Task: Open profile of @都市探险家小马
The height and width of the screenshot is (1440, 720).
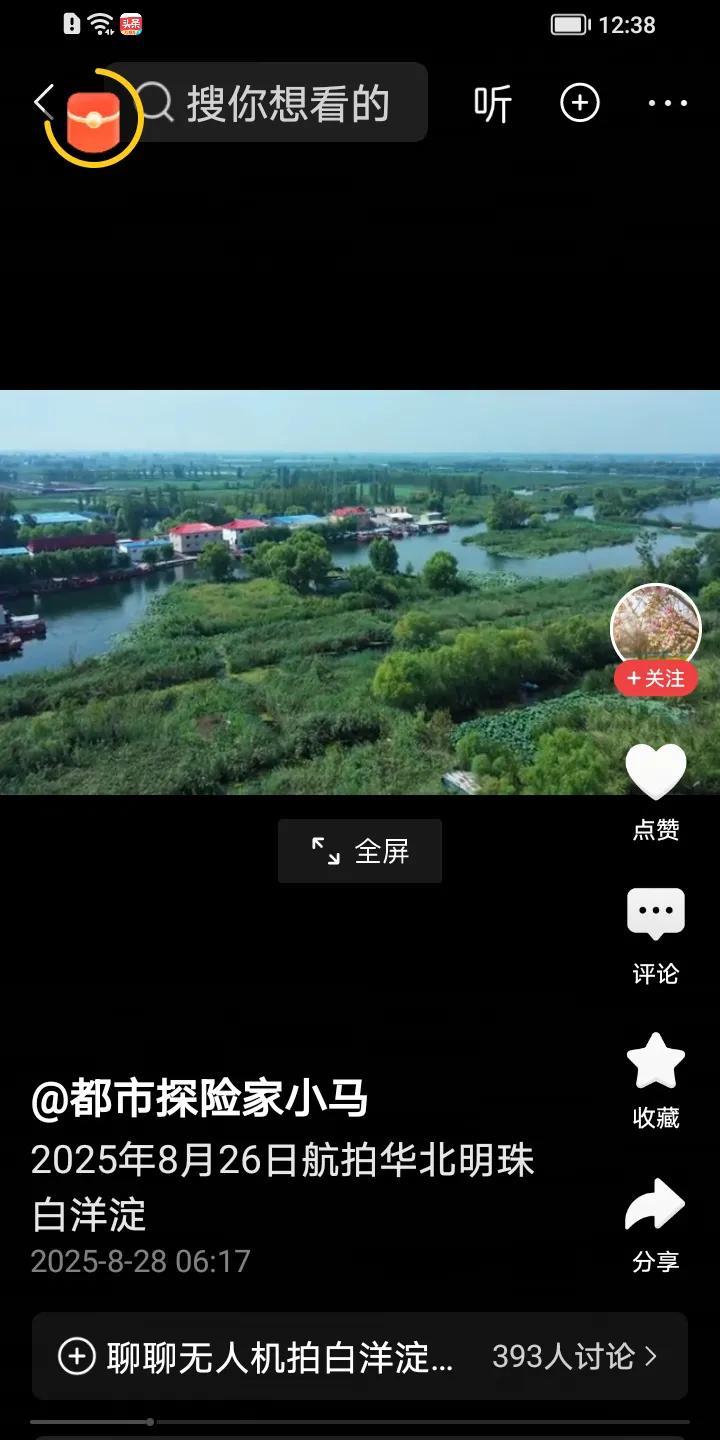Action: pos(200,1100)
